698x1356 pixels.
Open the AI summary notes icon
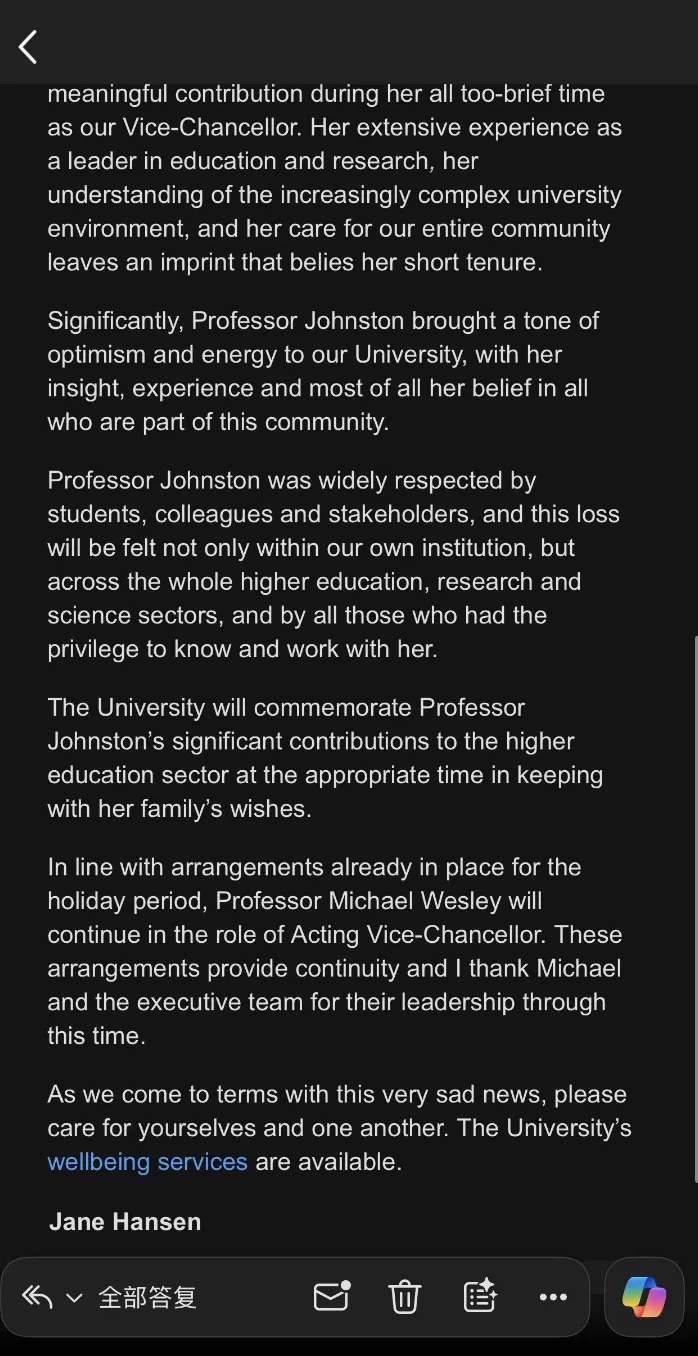coord(480,1296)
